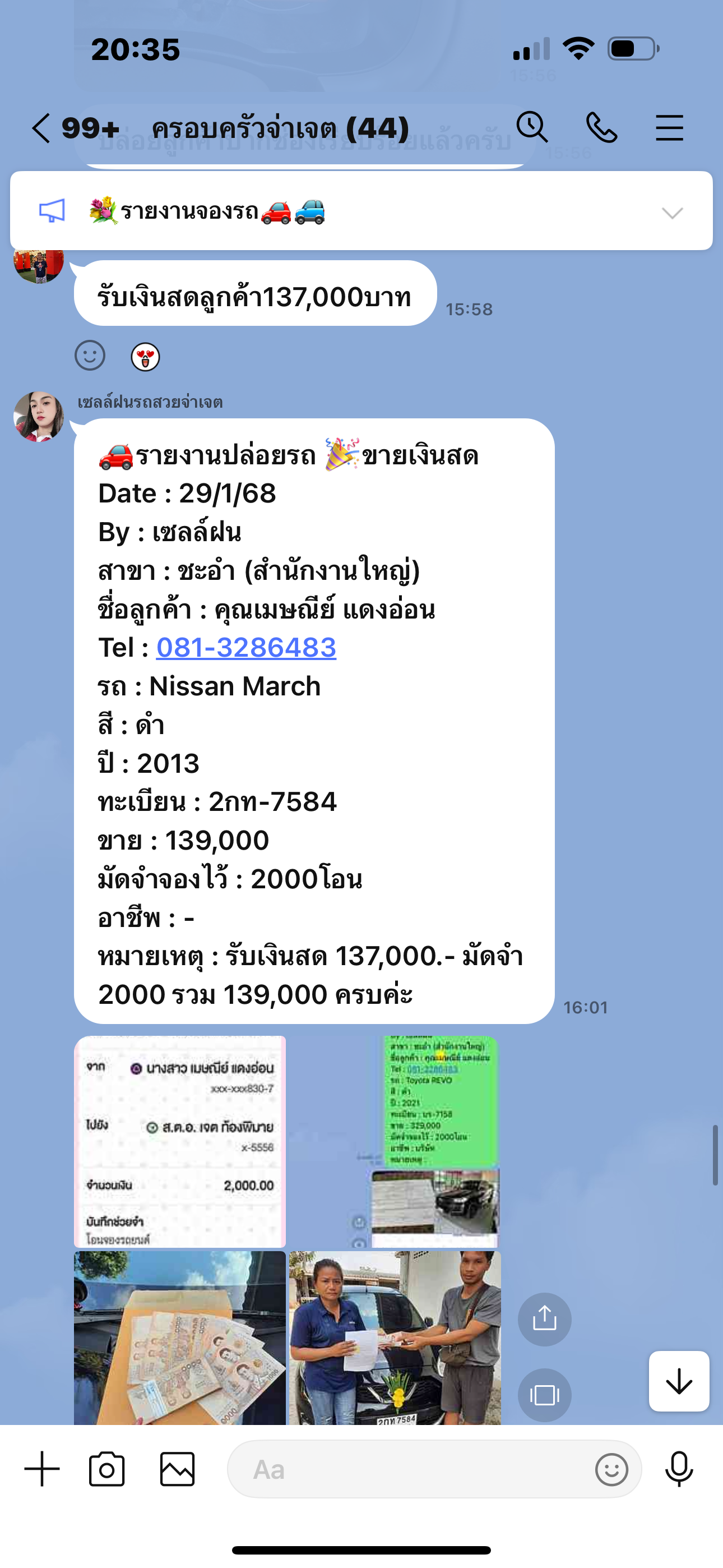
Task: Open the bank transfer slip image
Action: (x=179, y=1141)
